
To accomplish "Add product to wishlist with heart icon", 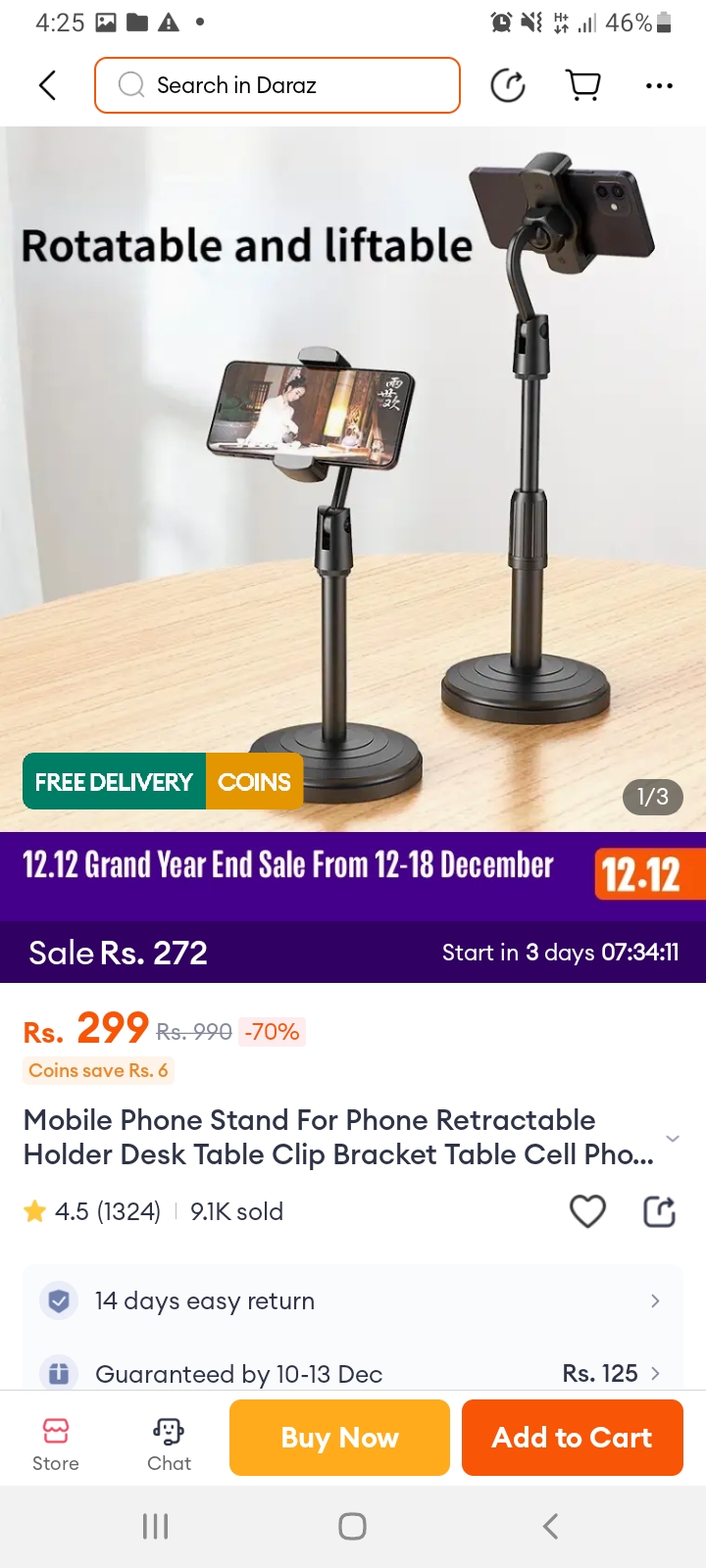I will (x=587, y=1211).
